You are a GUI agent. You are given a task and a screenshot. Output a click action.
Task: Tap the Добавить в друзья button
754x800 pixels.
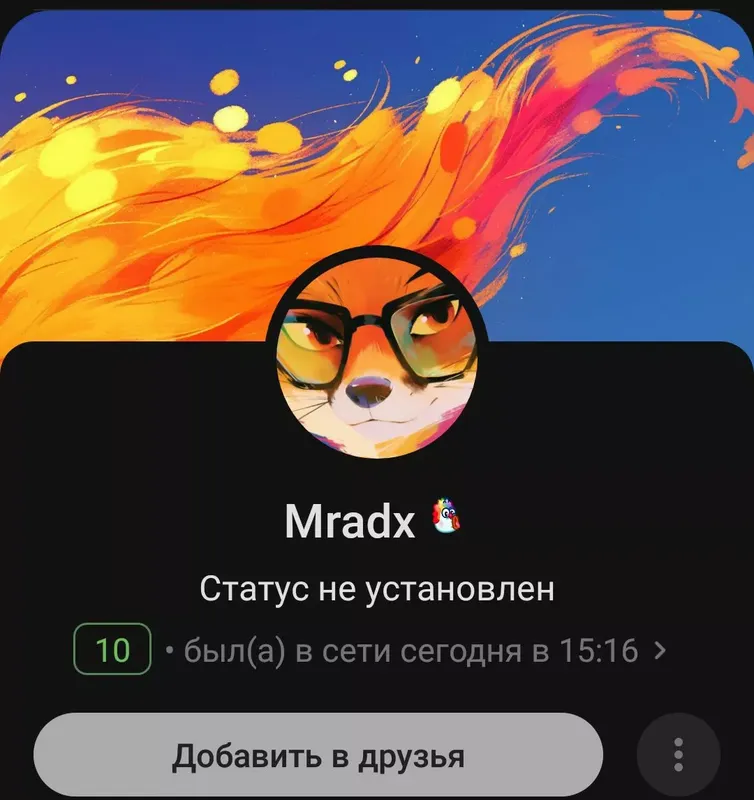318,755
